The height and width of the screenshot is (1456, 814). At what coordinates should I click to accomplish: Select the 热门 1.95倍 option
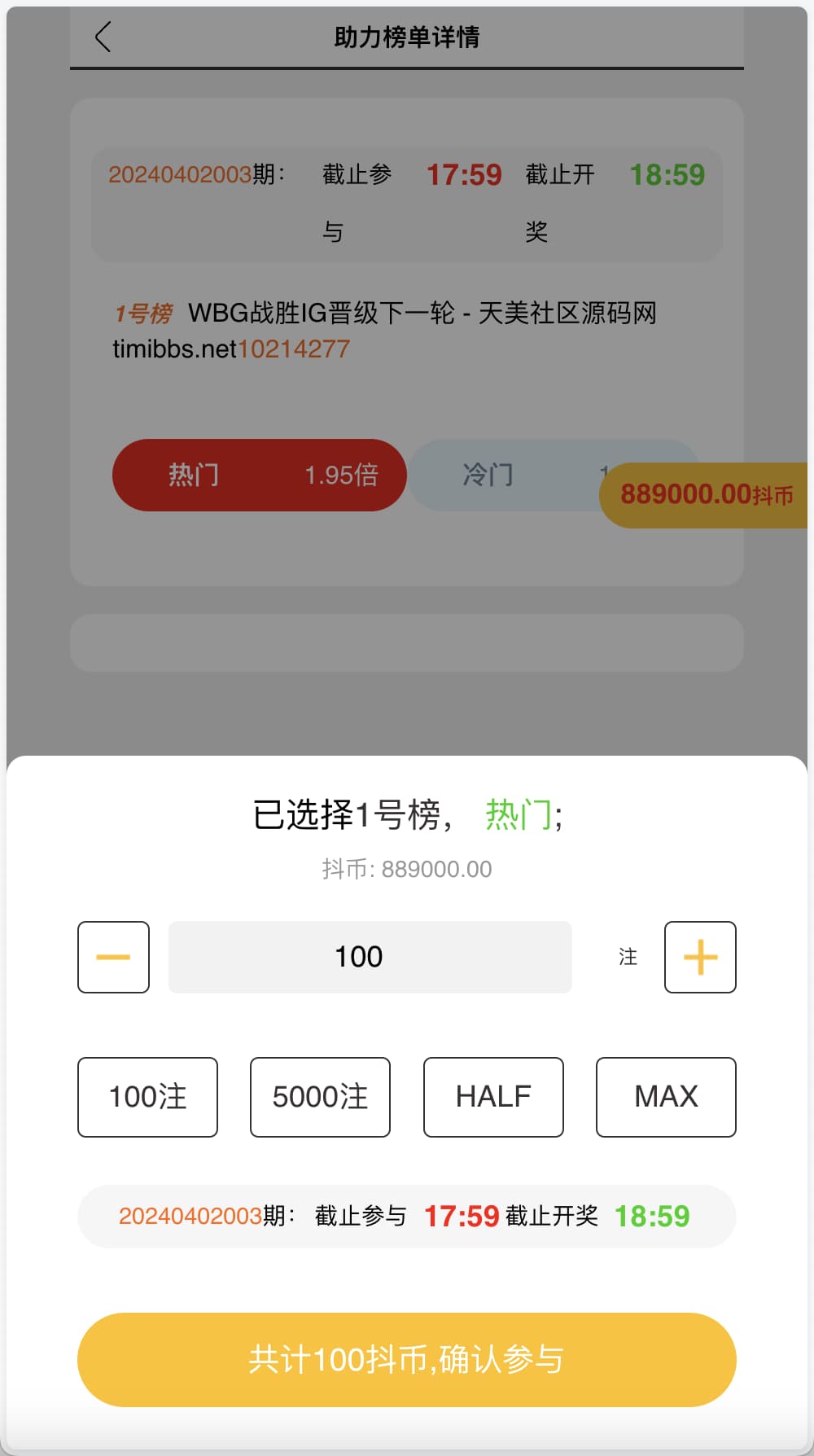259,475
